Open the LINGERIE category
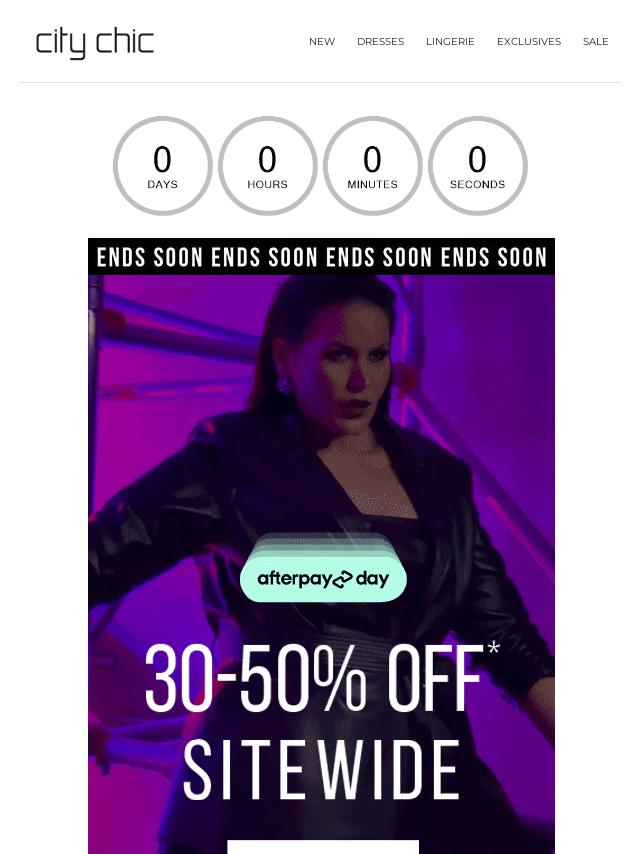 pyautogui.click(x=450, y=42)
